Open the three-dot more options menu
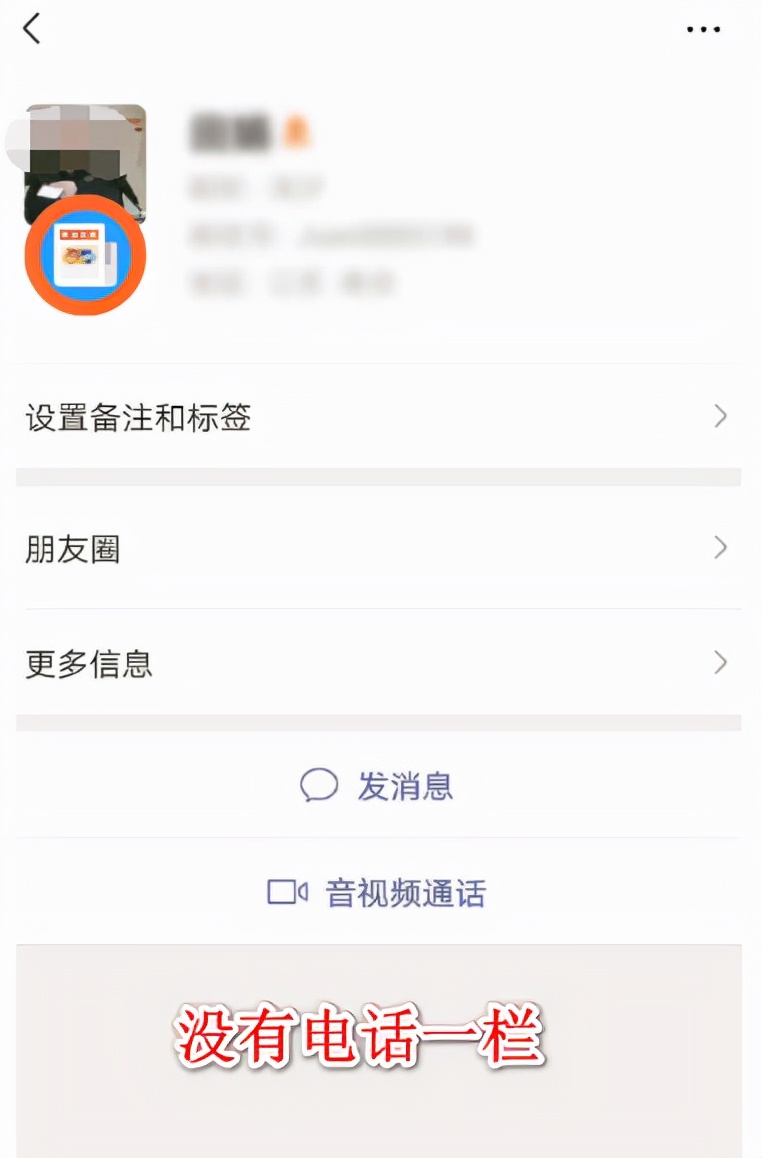Viewport: 762px width, 1158px height. [703, 29]
